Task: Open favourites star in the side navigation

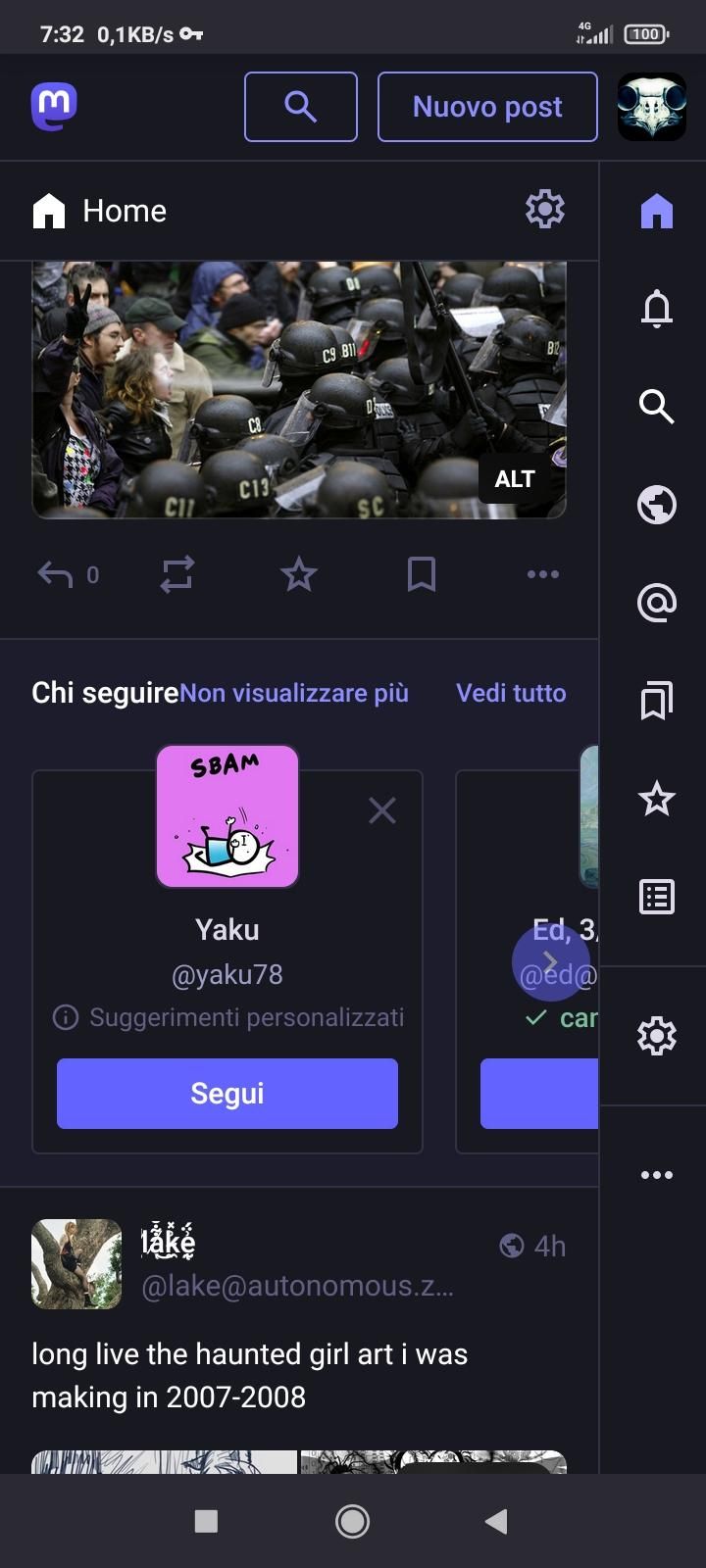Action: (656, 799)
